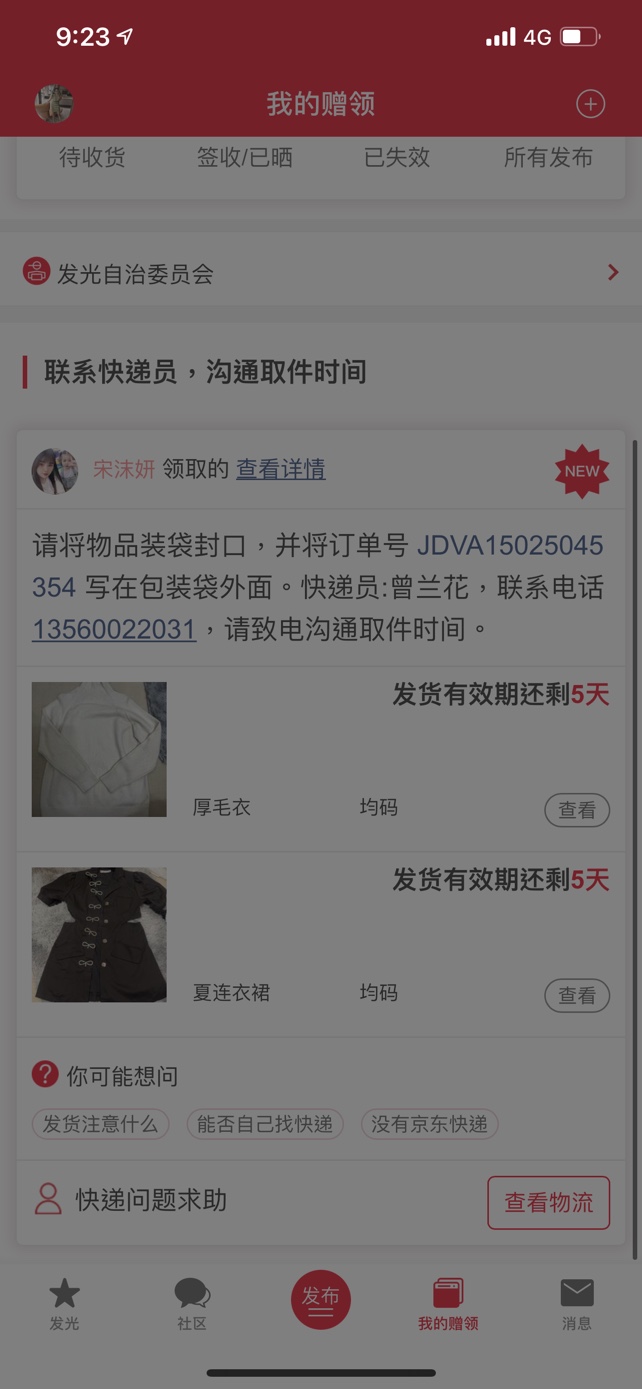Switch to 待收货 tab
642x1389 pixels.
[92, 158]
